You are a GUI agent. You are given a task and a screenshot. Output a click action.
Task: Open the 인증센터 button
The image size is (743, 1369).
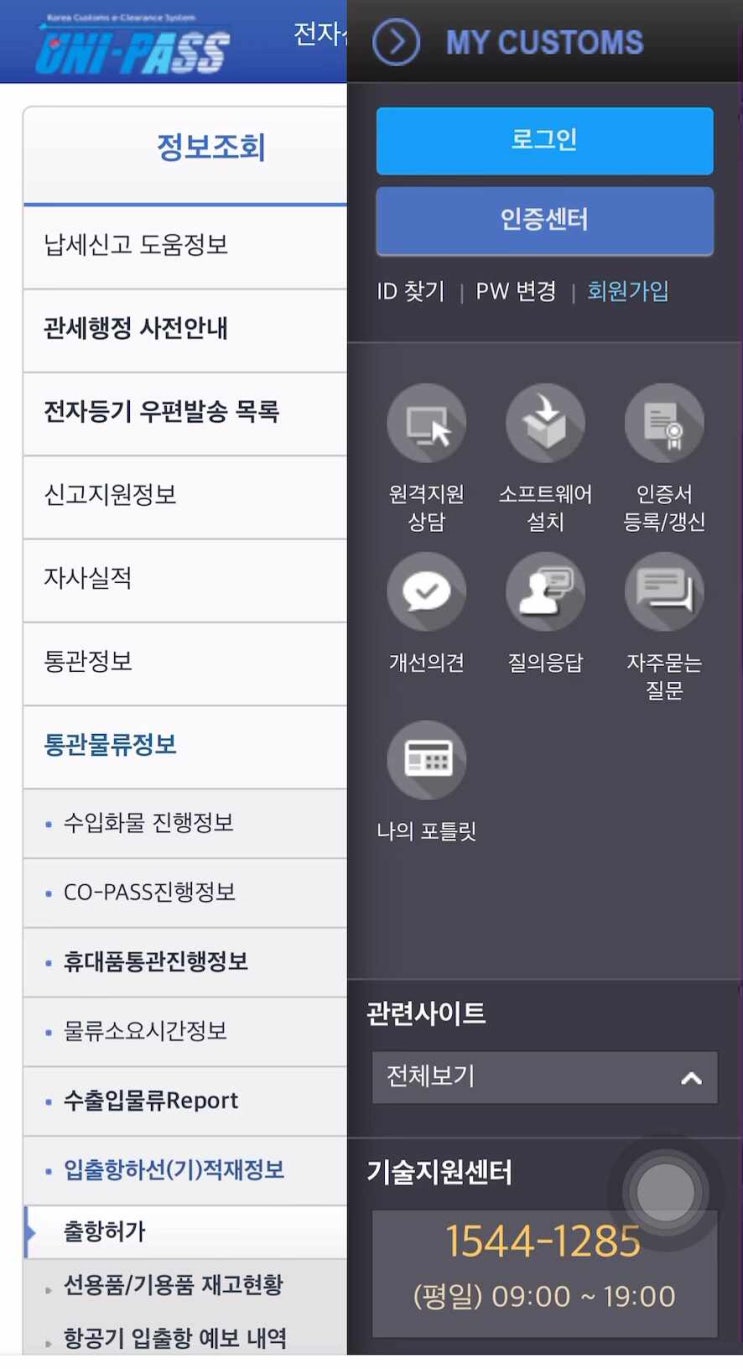[544, 220]
